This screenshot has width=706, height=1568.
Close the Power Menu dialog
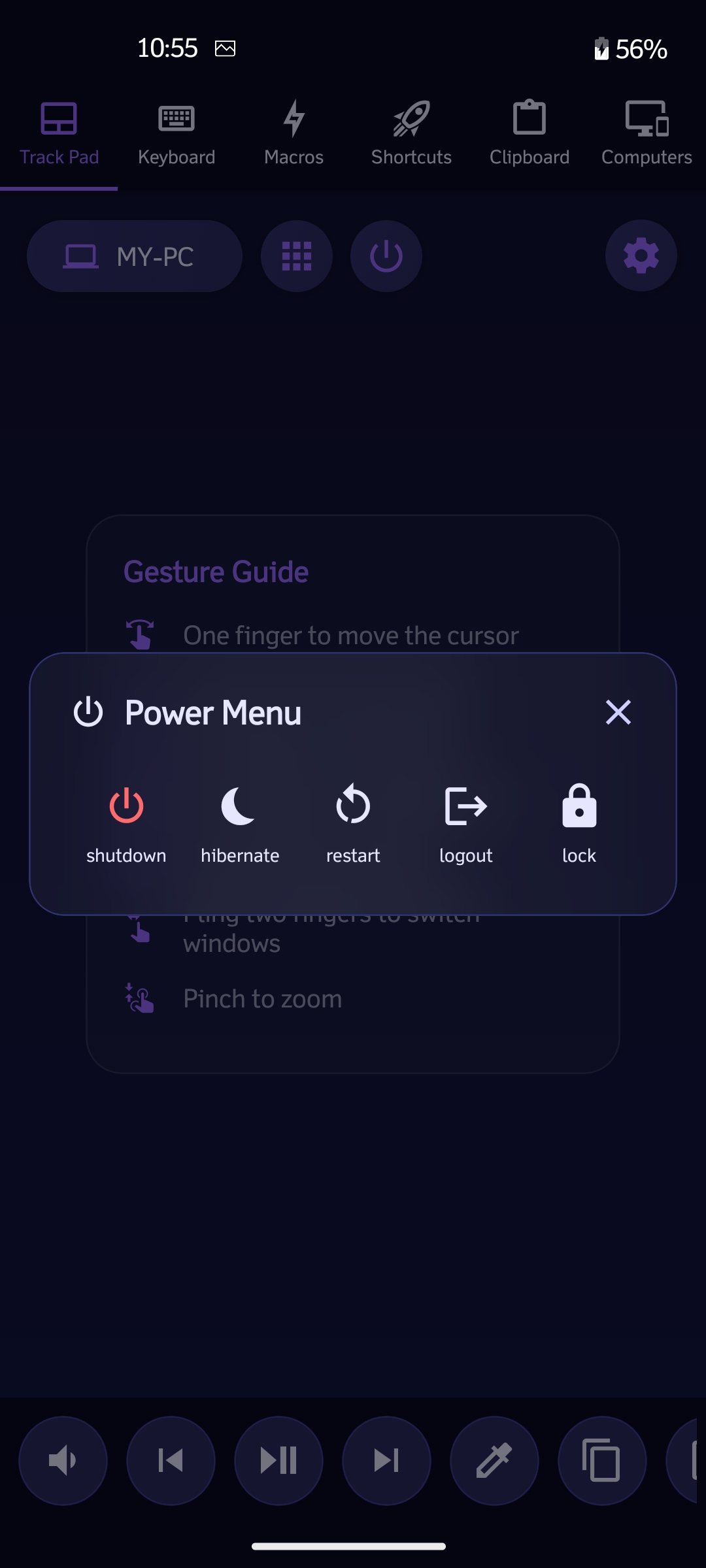pos(617,712)
